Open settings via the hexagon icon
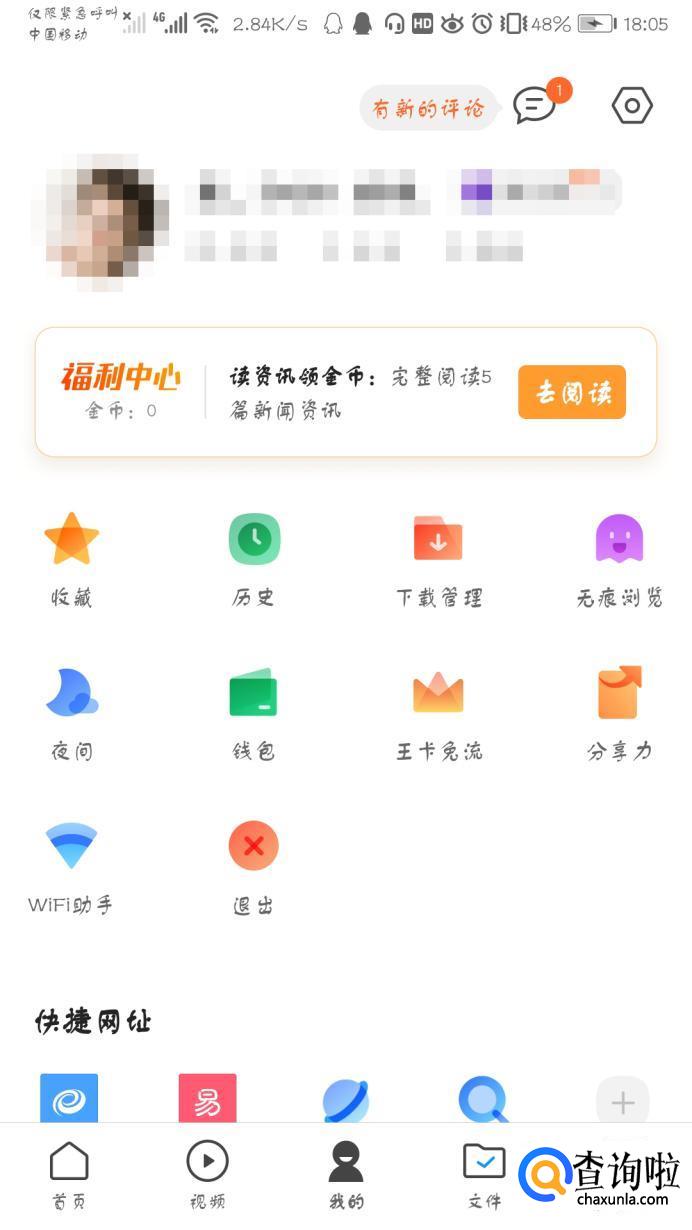Image resolution: width=692 pixels, height=1230 pixels. [632, 105]
